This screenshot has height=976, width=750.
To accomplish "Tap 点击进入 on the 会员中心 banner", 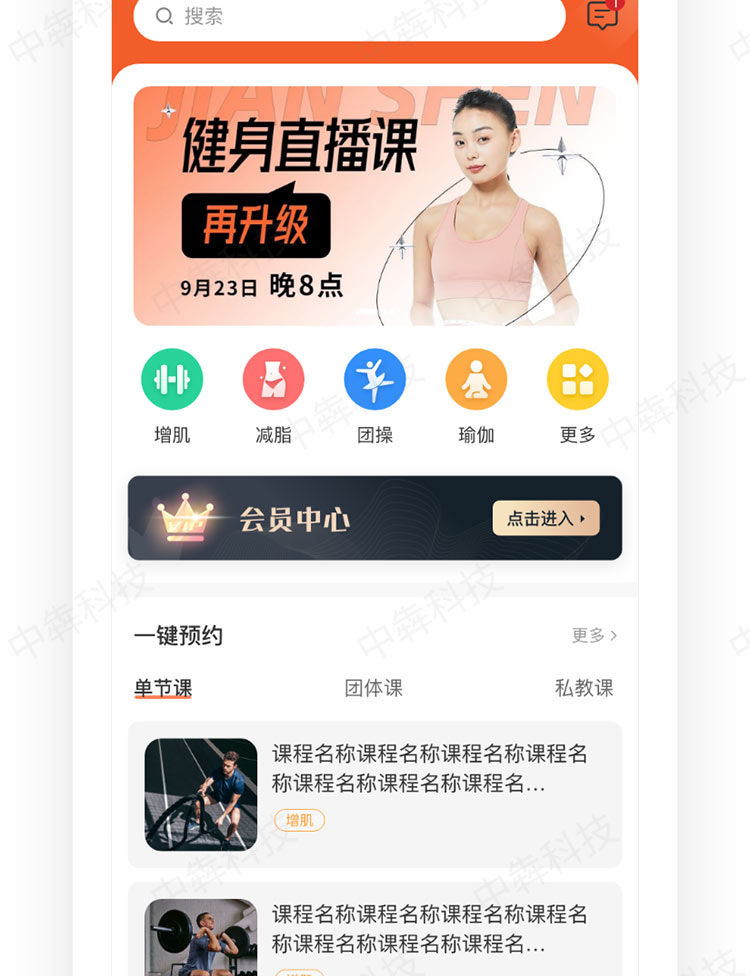I will tap(545, 518).
